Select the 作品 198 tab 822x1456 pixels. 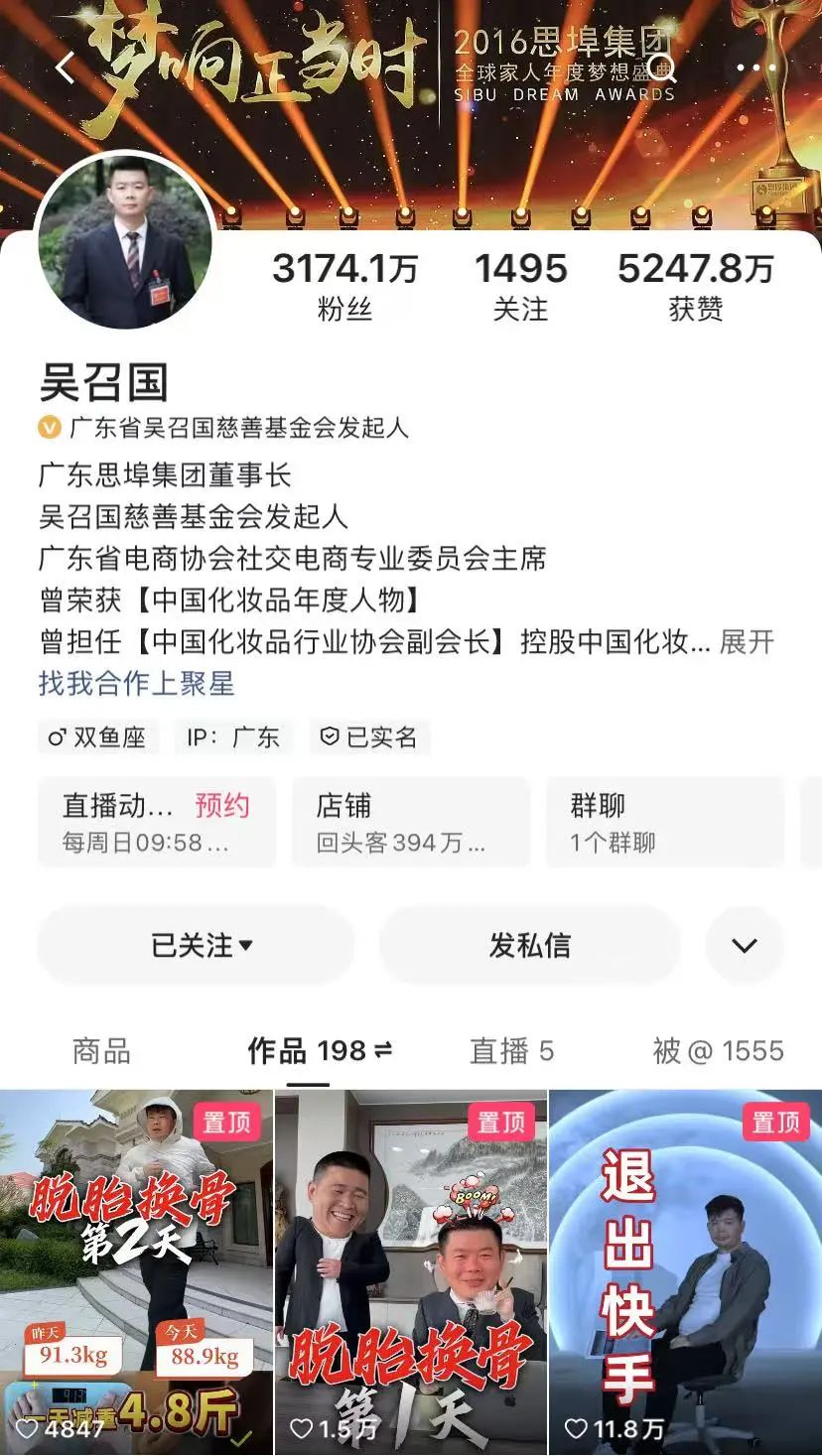tap(319, 1051)
